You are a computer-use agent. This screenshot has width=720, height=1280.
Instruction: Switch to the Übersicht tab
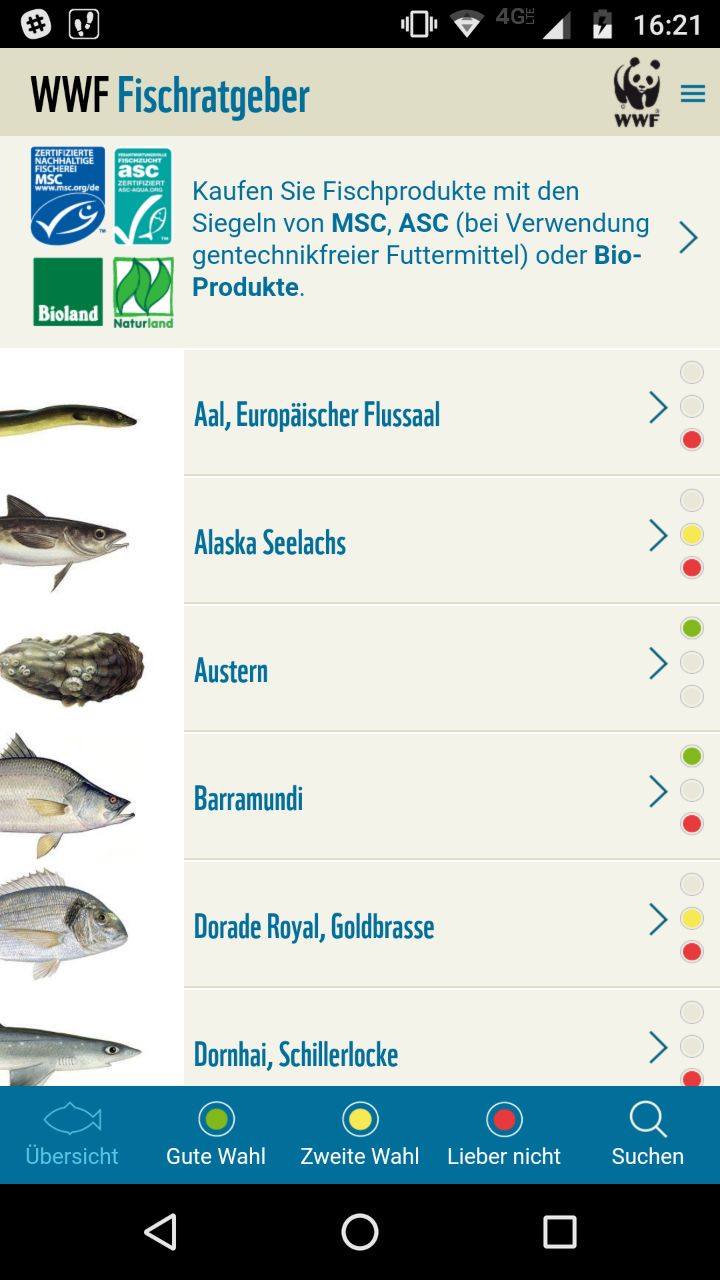[72, 1135]
